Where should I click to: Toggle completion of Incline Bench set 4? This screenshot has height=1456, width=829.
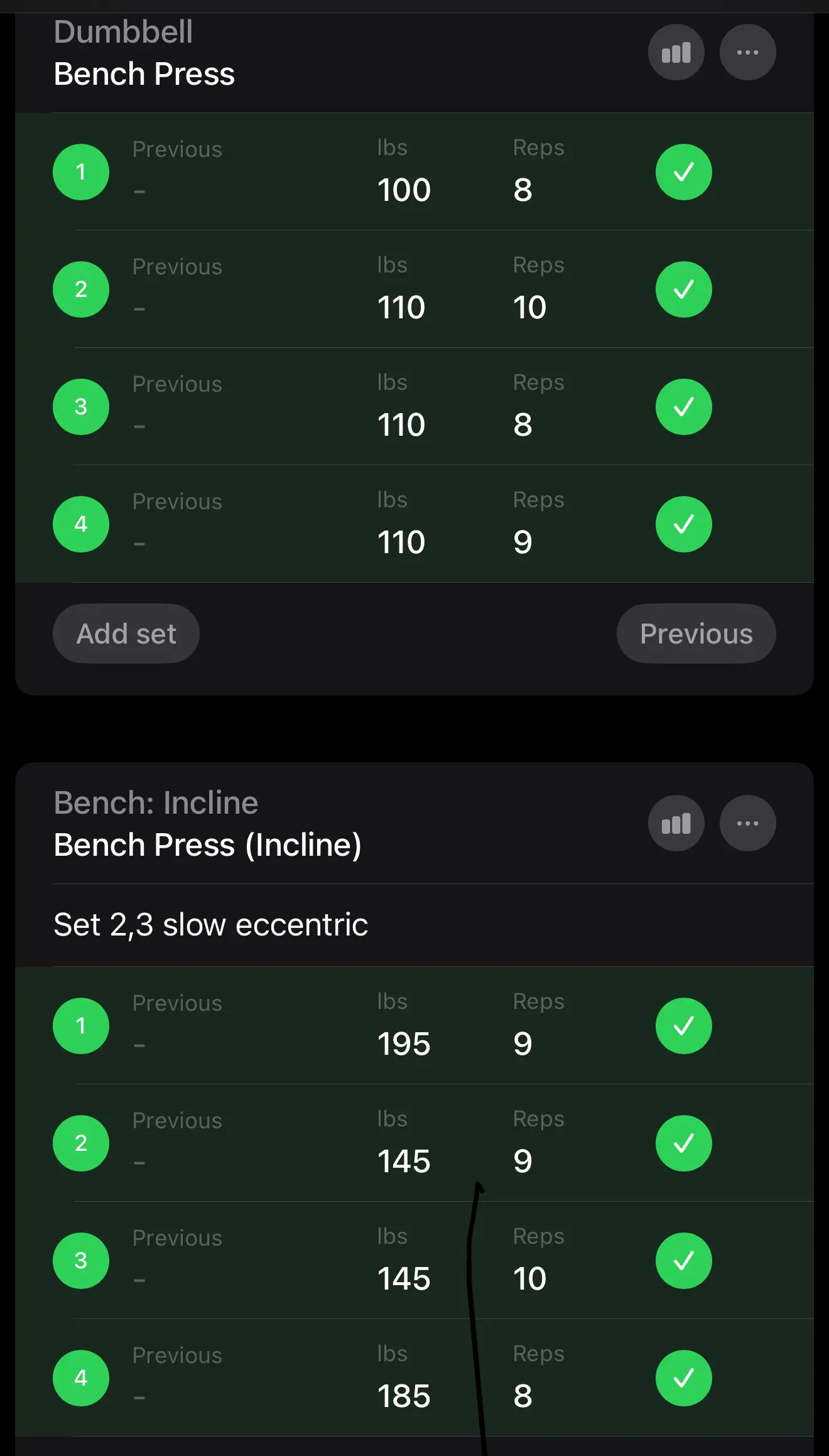pyautogui.click(x=683, y=1378)
